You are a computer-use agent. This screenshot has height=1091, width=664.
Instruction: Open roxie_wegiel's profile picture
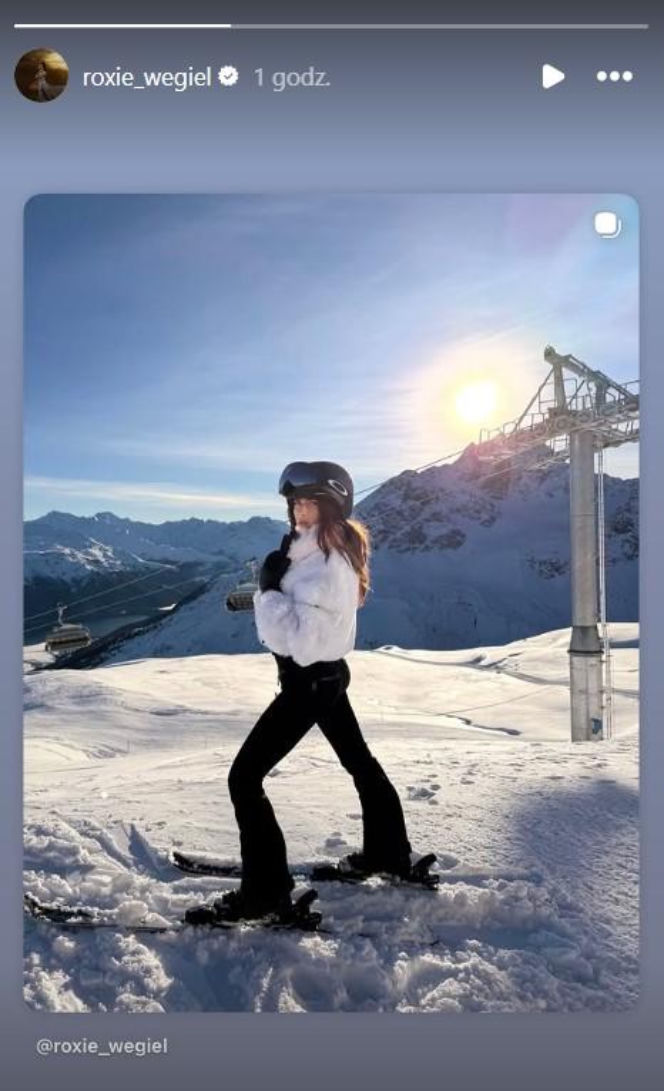tap(41, 75)
